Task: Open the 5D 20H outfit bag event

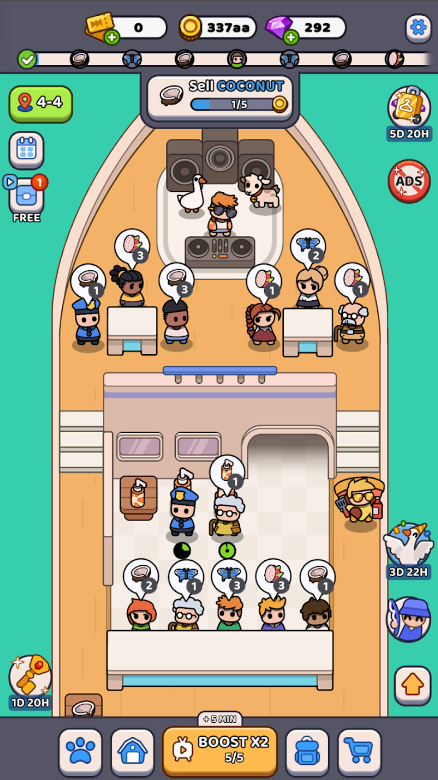Action: 409,113
